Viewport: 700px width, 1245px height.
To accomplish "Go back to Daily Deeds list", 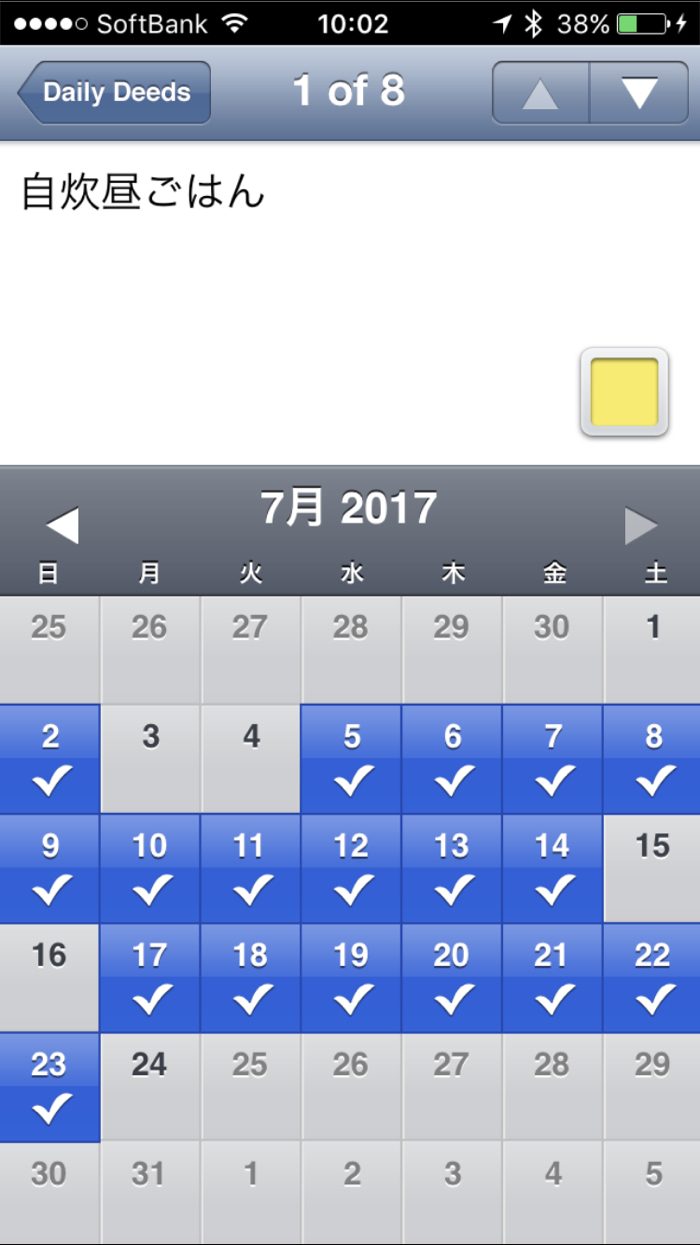I will tap(114, 93).
